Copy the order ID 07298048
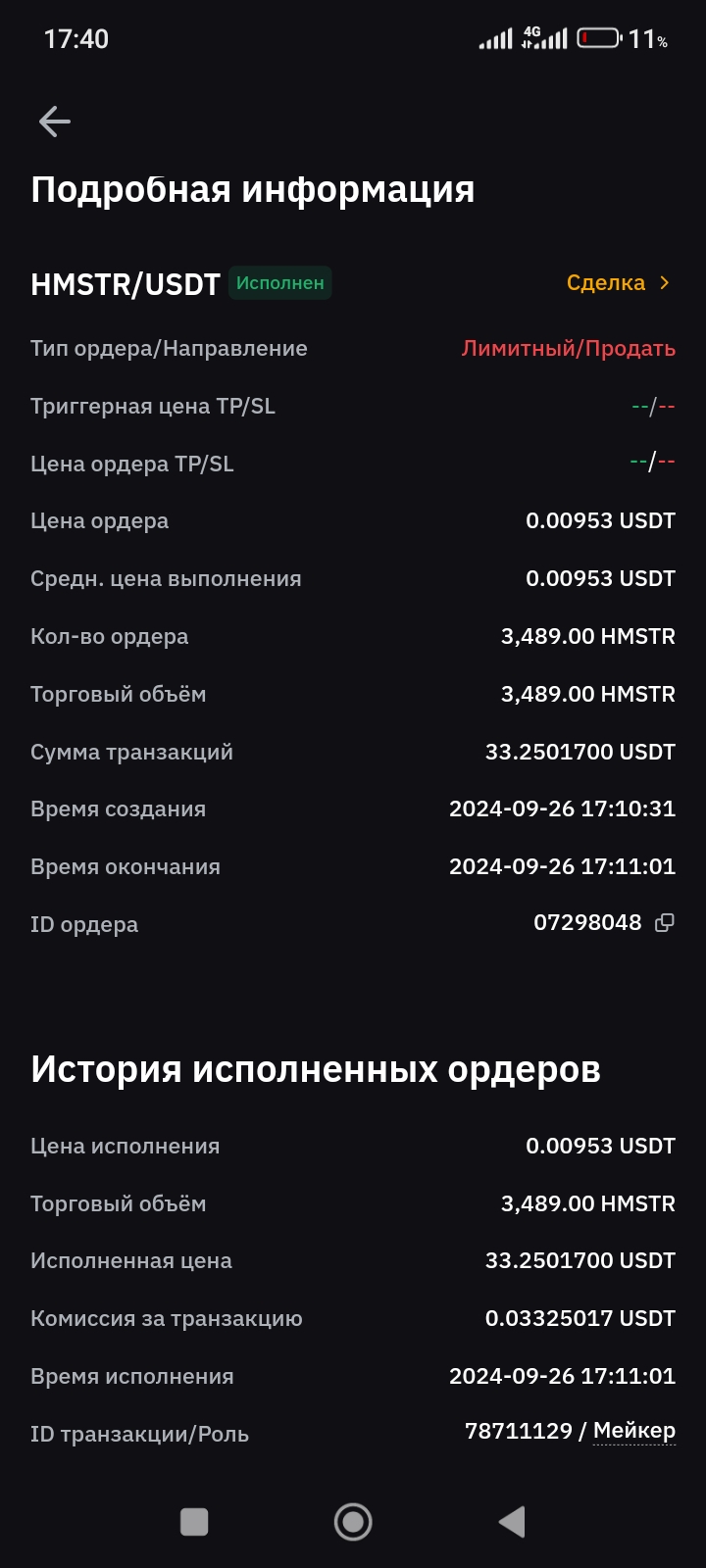The height and width of the screenshot is (1568, 706). 665,923
